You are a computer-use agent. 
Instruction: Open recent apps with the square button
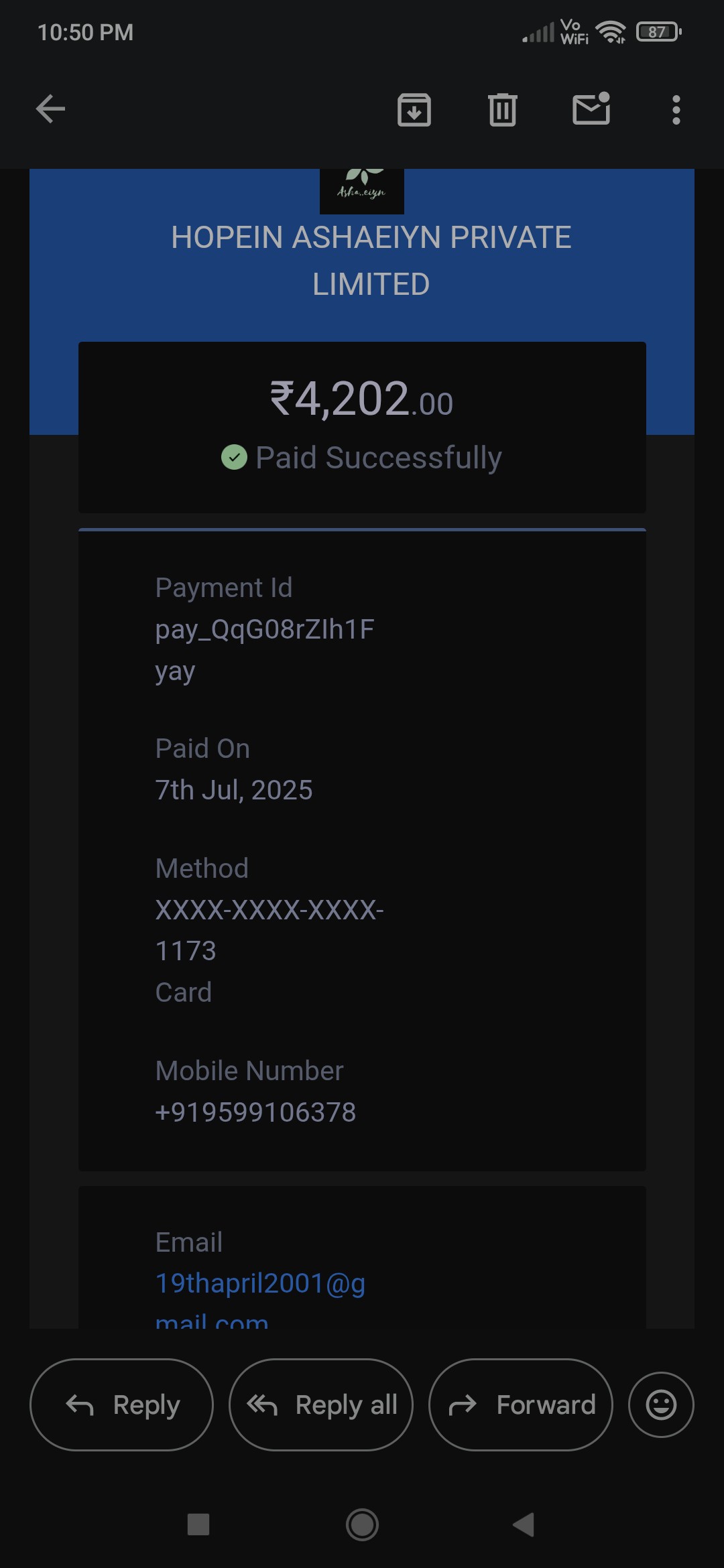(x=198, y=1524)
